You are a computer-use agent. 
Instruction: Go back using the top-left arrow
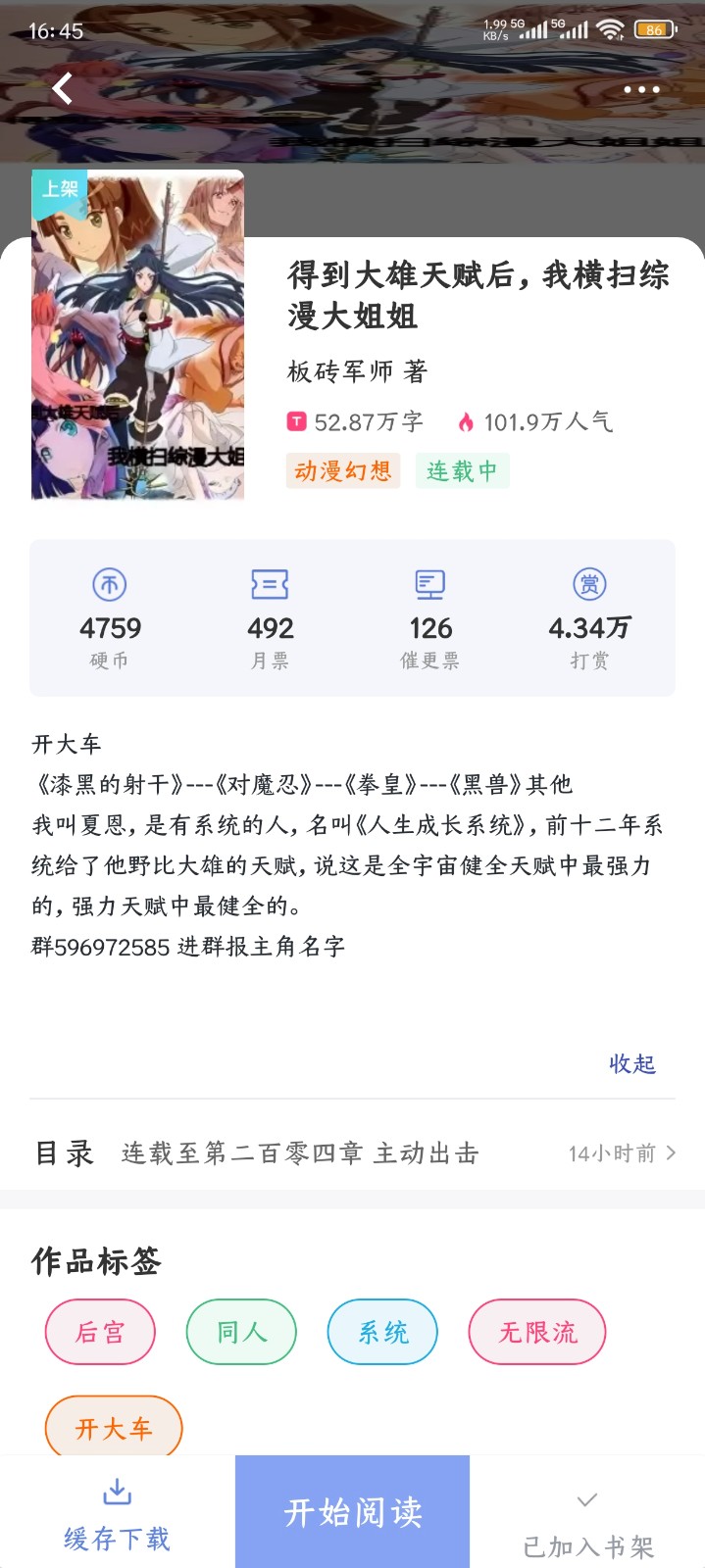pyautogui.click(x=63, y=89)
